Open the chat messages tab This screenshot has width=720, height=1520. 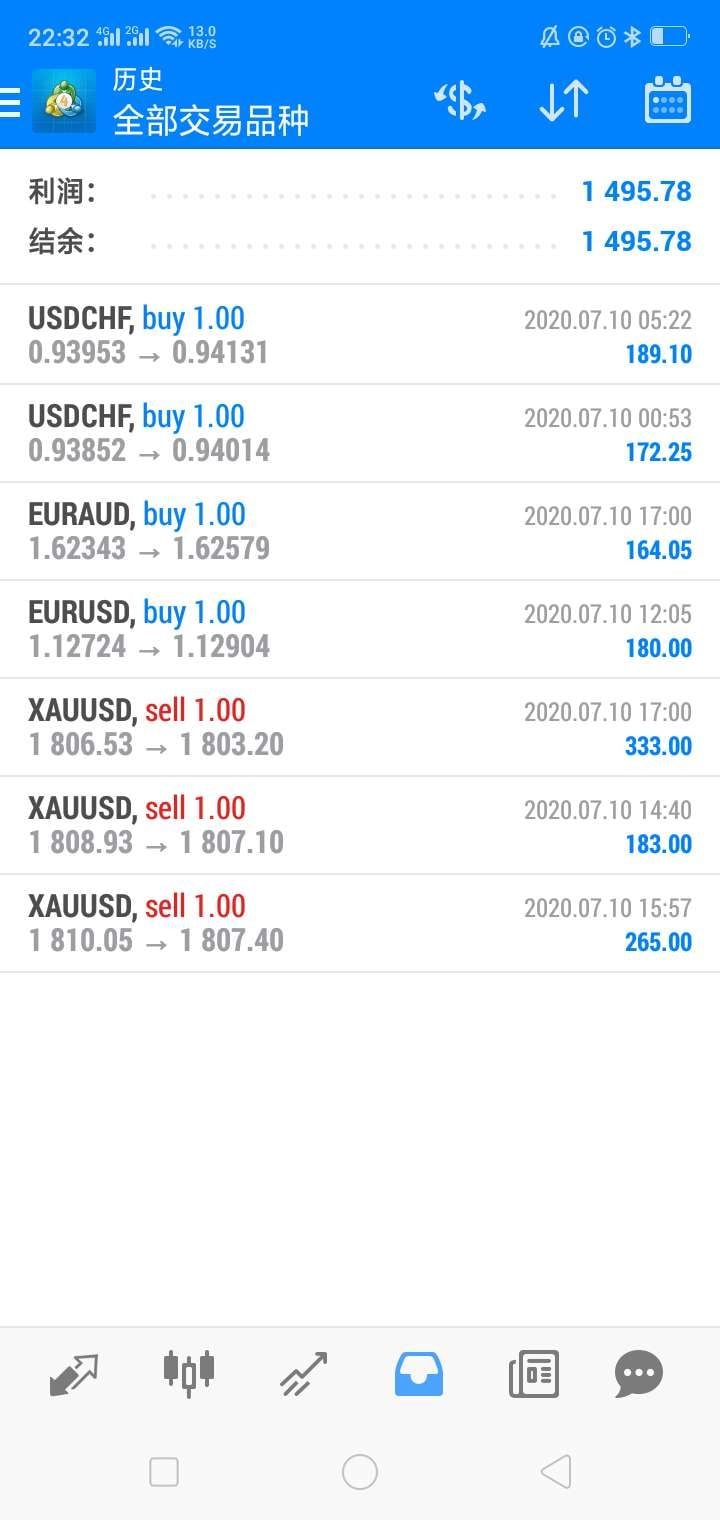(639, 1374)
